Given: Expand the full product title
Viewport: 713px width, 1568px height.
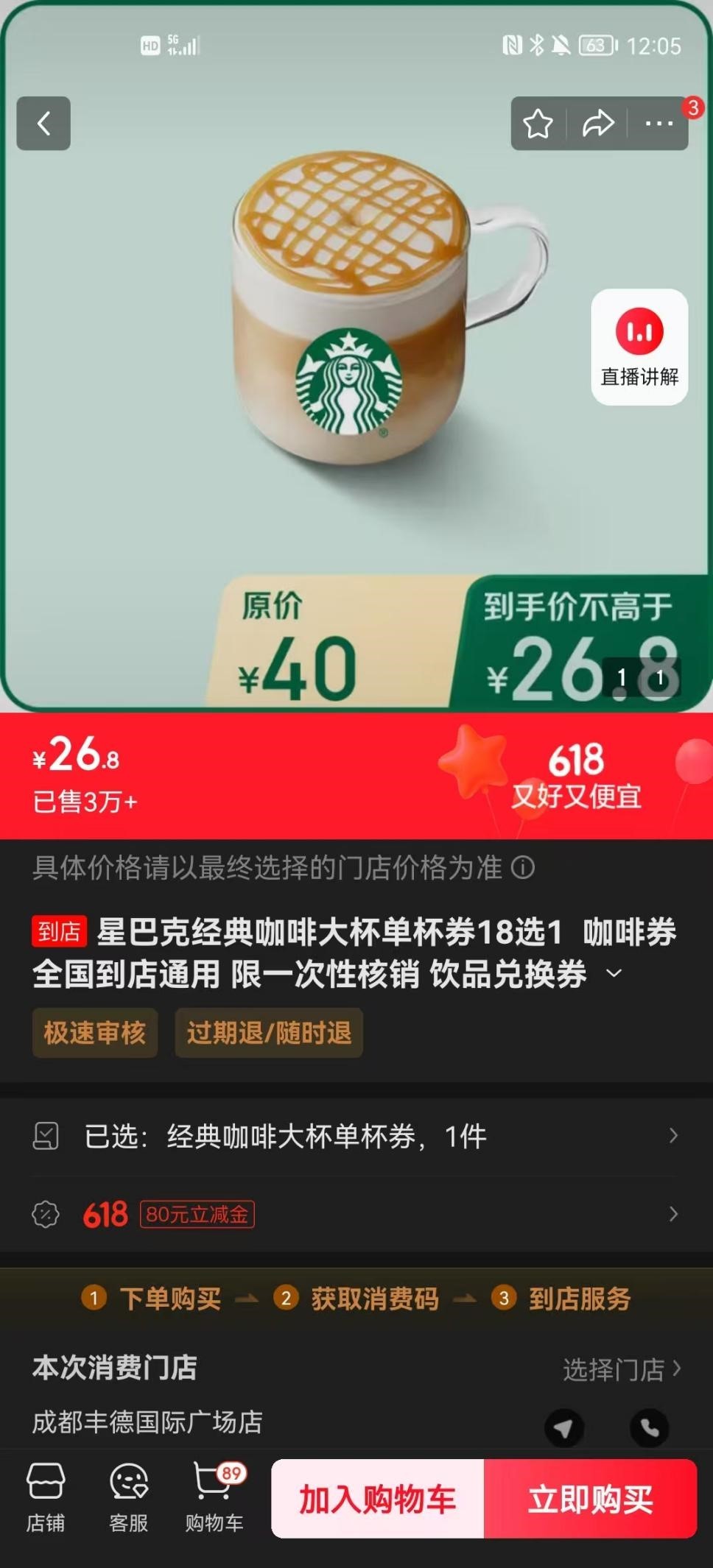Looking at the screenshot, I should coord(614,973).
